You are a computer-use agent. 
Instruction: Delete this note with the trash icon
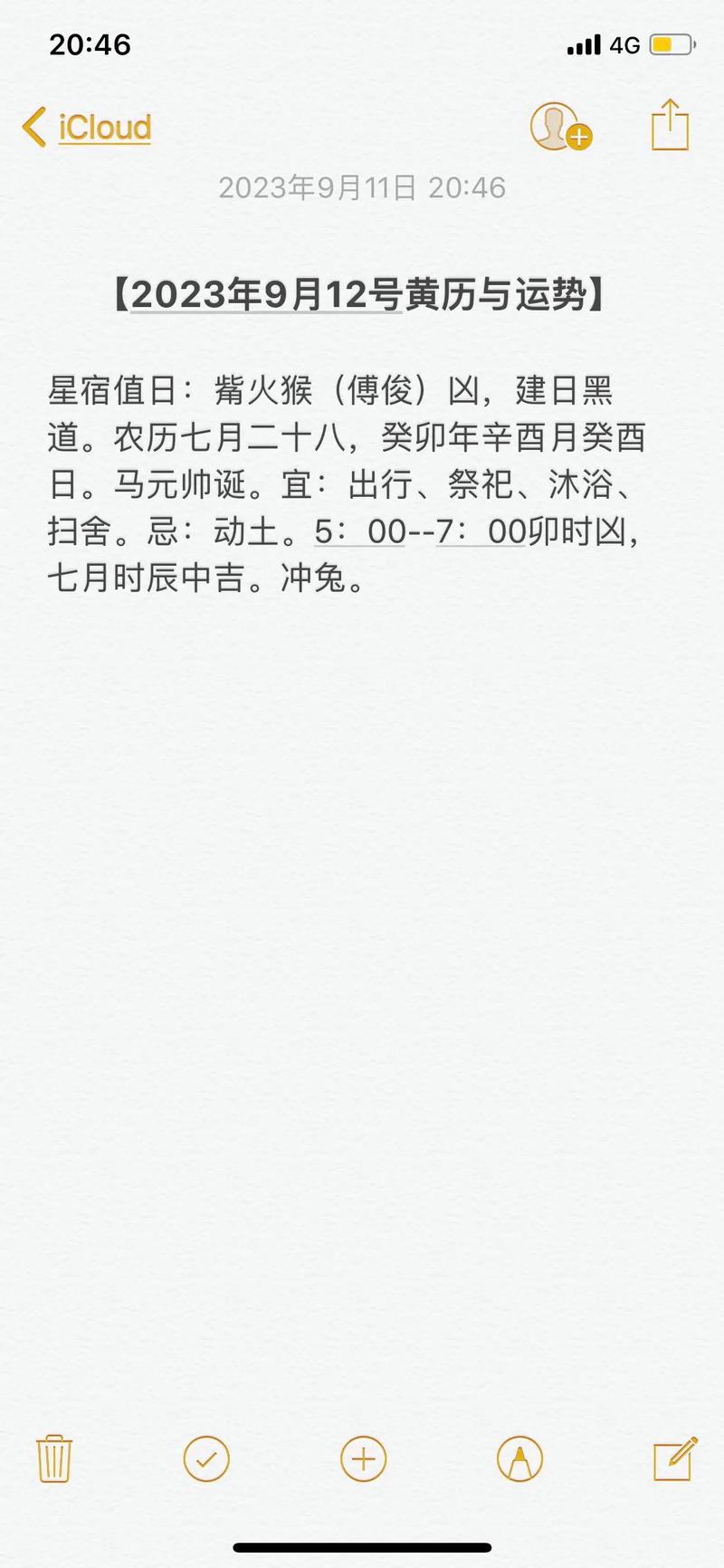(x=54, y=1458)
